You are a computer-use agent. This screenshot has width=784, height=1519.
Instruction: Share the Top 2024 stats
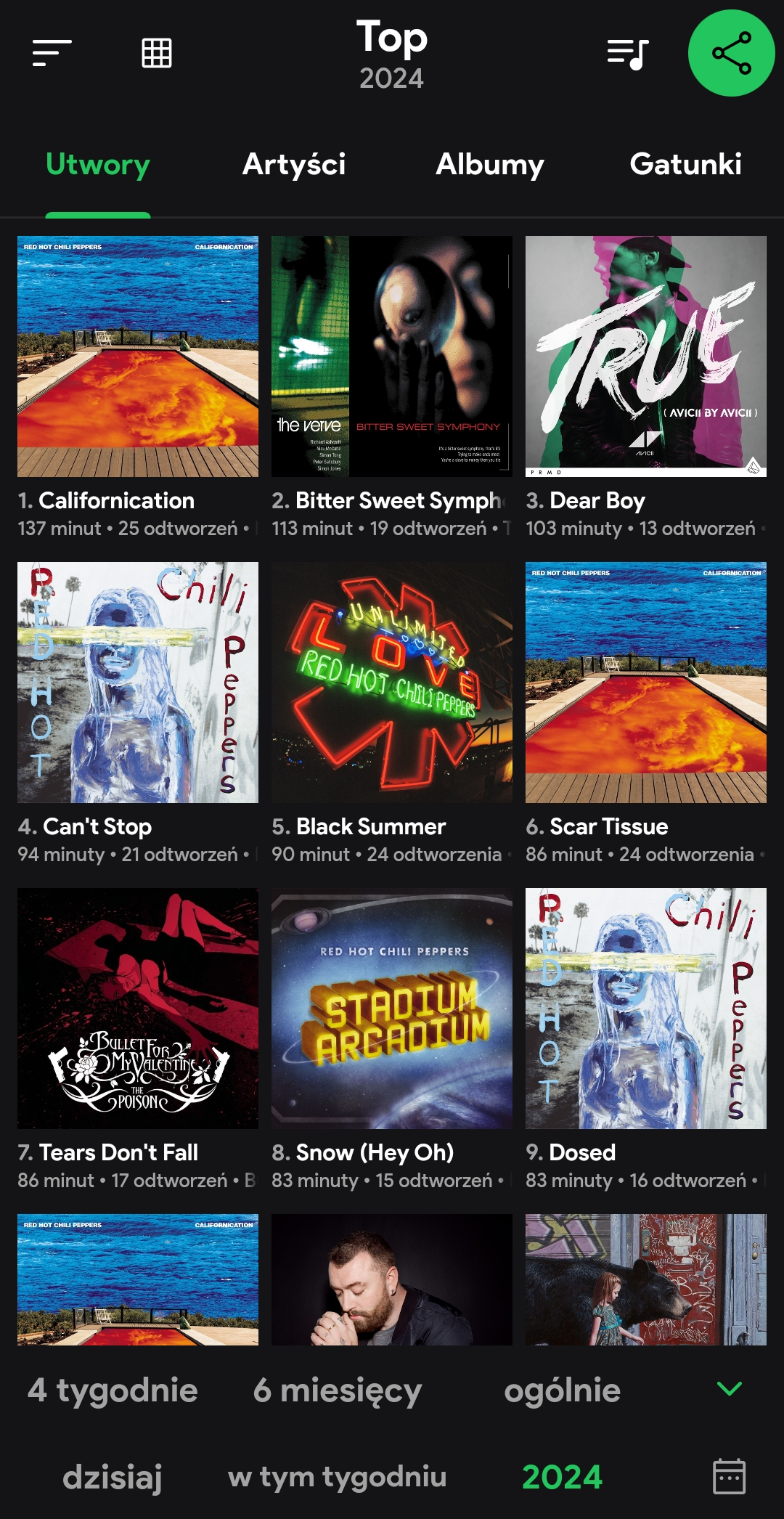[x=731, y=53]
